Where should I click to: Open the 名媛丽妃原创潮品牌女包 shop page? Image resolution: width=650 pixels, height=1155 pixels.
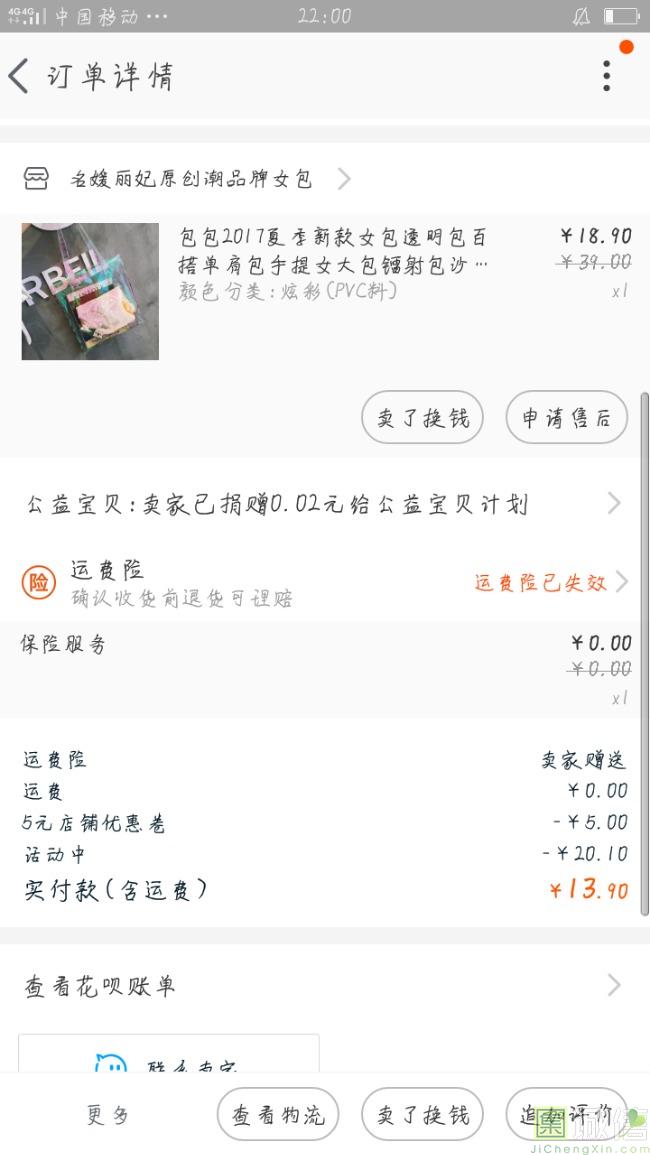(x=190, y=179)
